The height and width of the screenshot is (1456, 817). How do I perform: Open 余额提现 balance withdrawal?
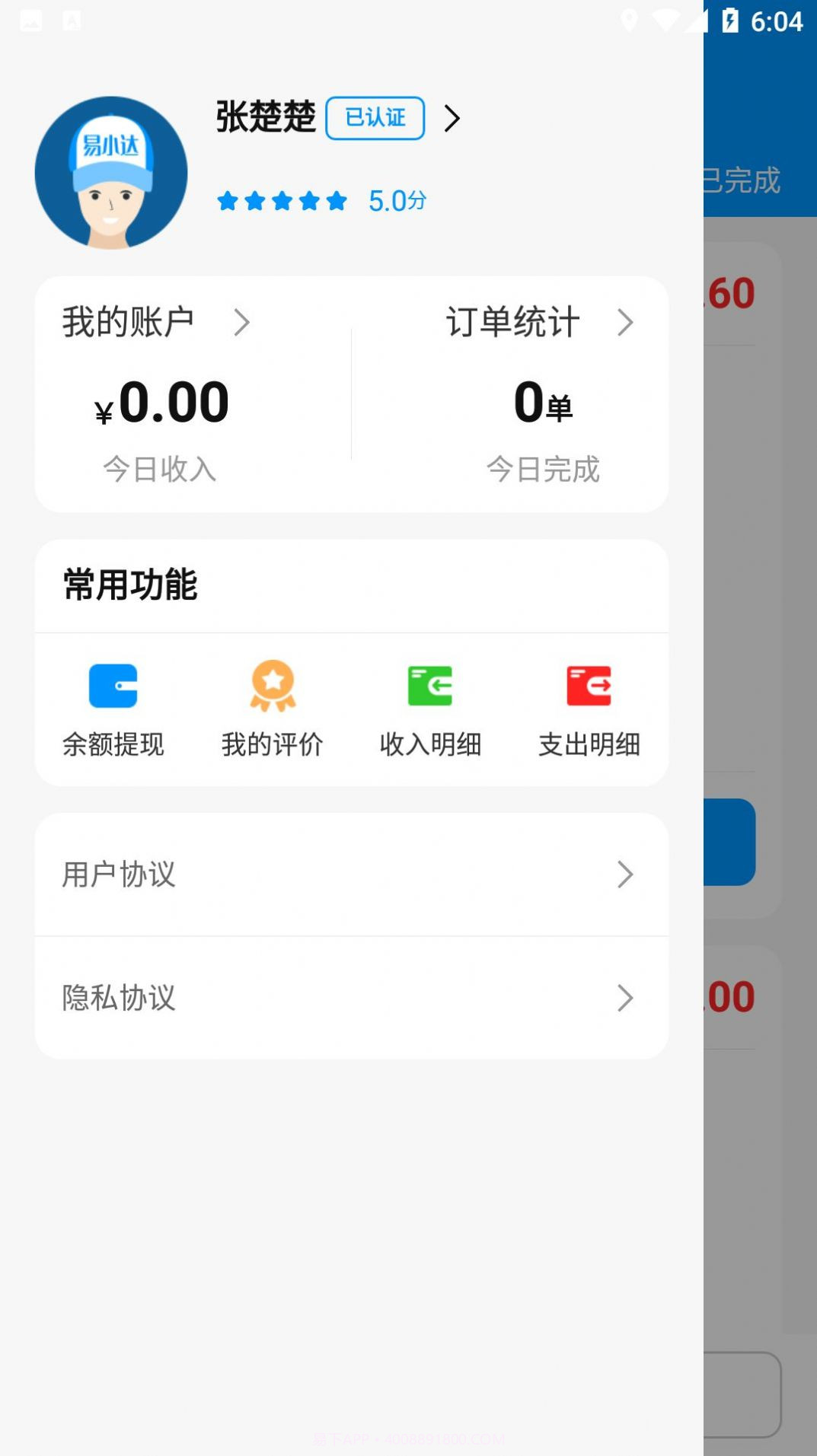113,708
